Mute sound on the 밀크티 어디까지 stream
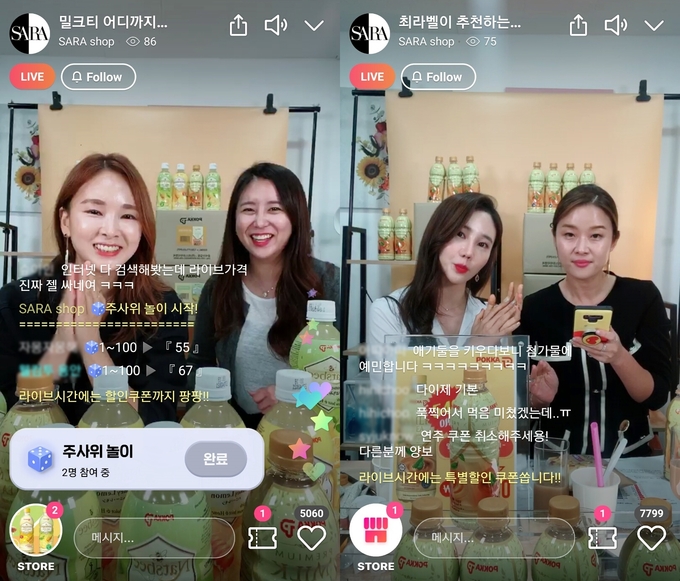This screenshot has height=581, width=680. tap(276, 26)
